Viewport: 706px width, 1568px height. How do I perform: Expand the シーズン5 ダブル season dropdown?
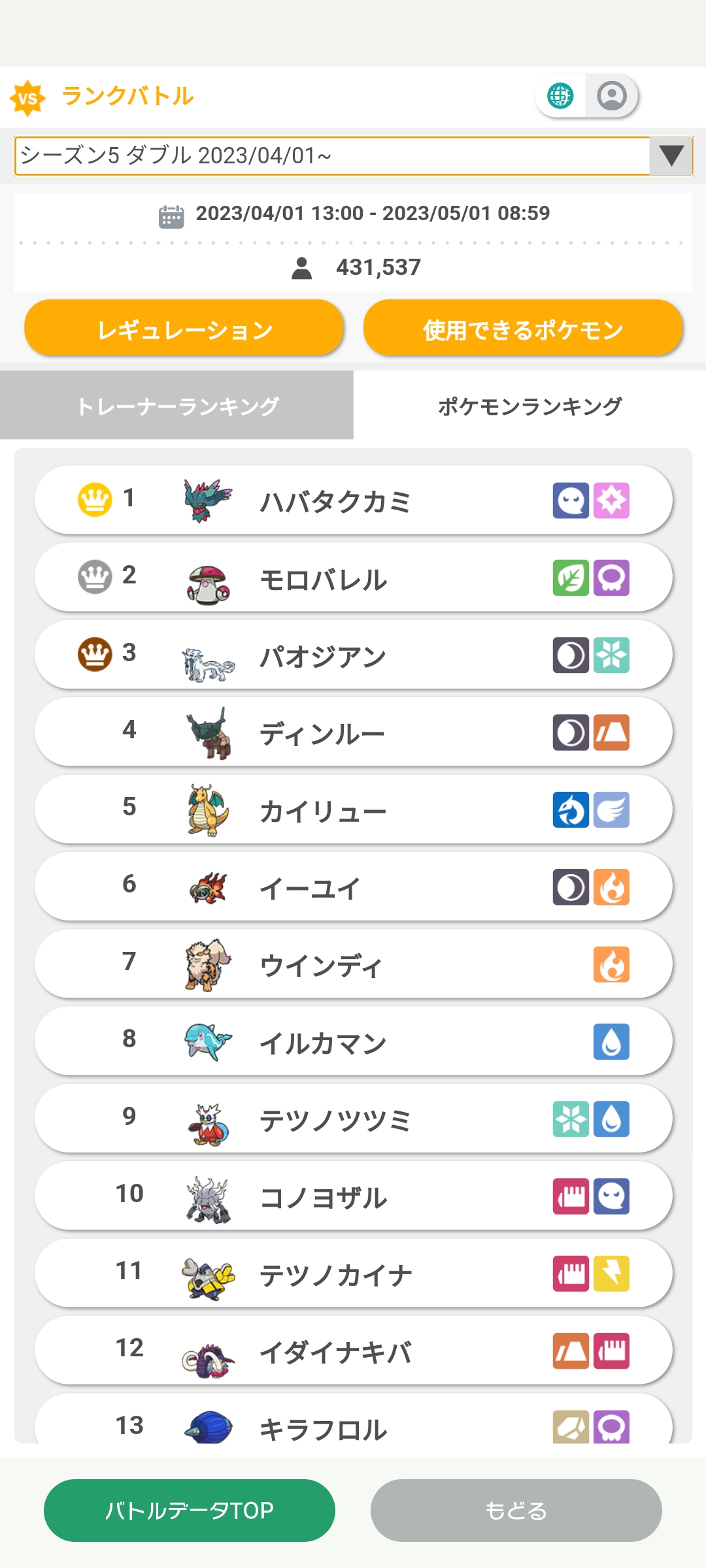point(354,156)
